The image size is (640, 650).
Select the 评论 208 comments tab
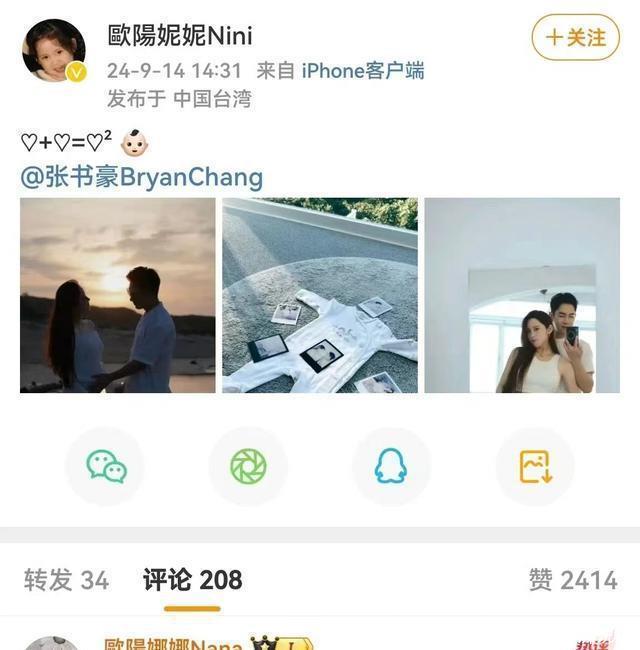(193, 580)
